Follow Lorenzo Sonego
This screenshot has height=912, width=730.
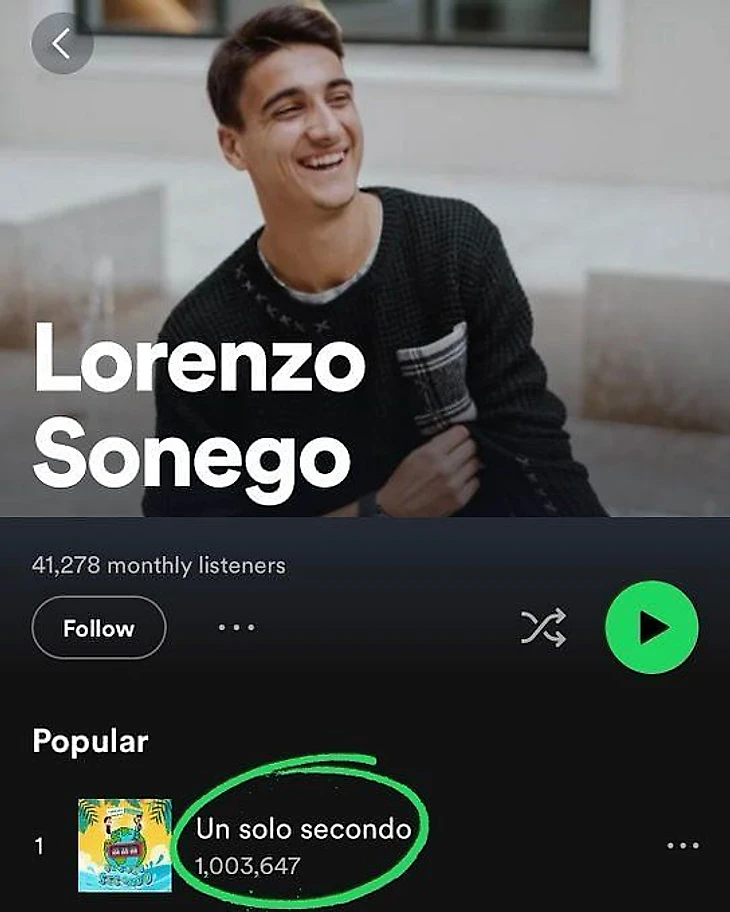click(x=99, y=628)
